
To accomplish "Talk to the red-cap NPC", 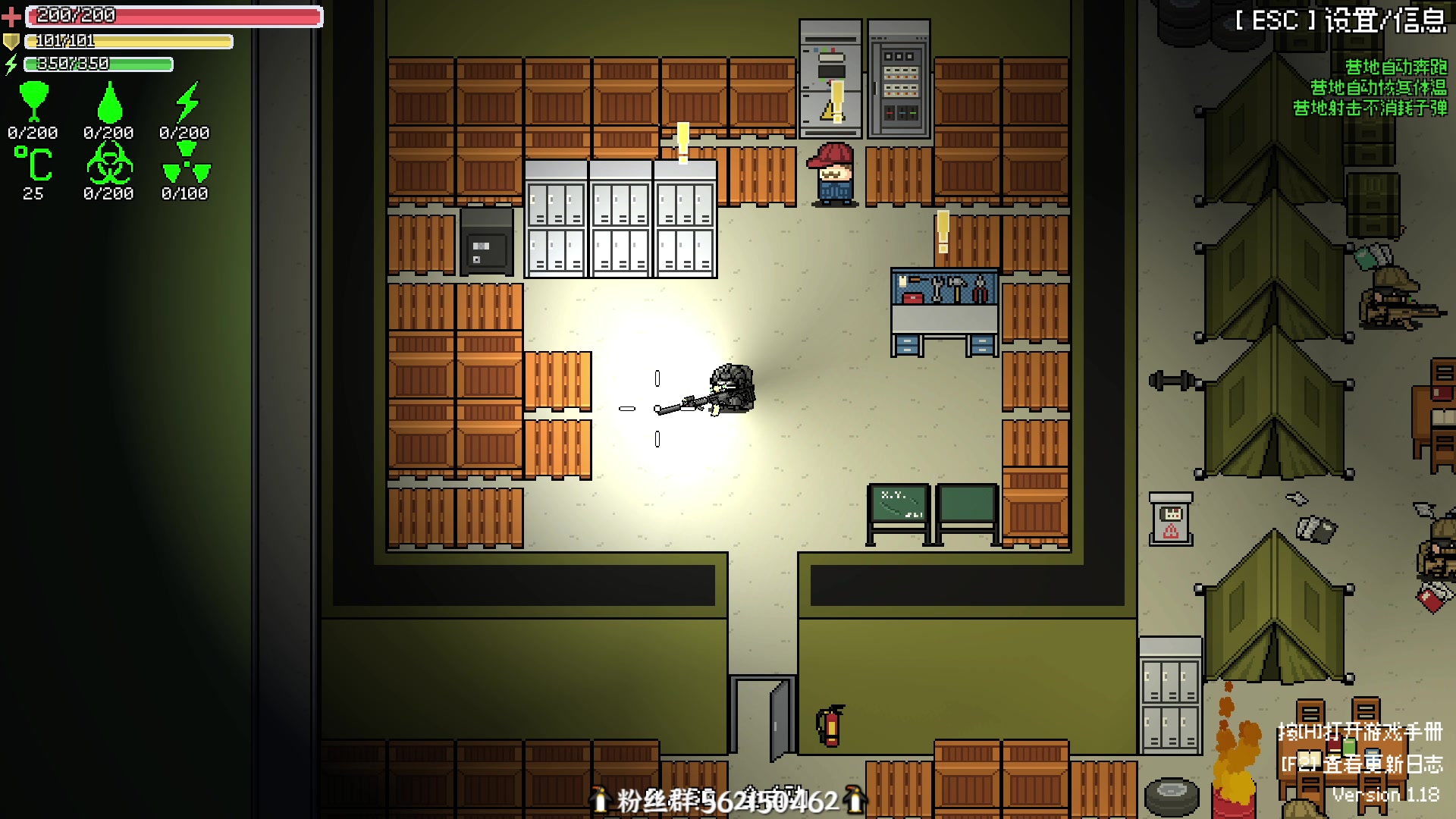I will pos(834,175).
